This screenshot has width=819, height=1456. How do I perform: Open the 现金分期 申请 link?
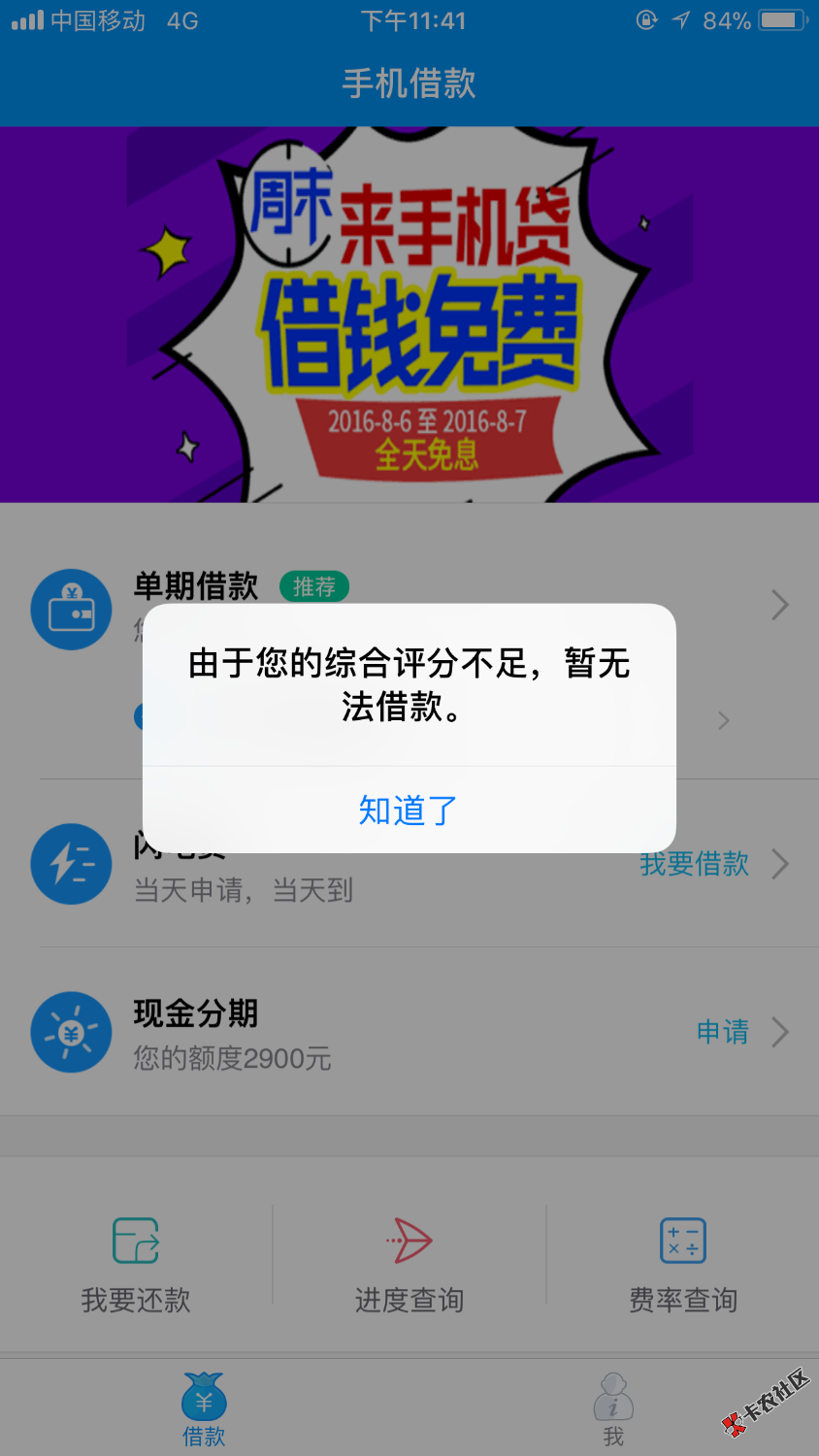click(x=723, y=1032)
